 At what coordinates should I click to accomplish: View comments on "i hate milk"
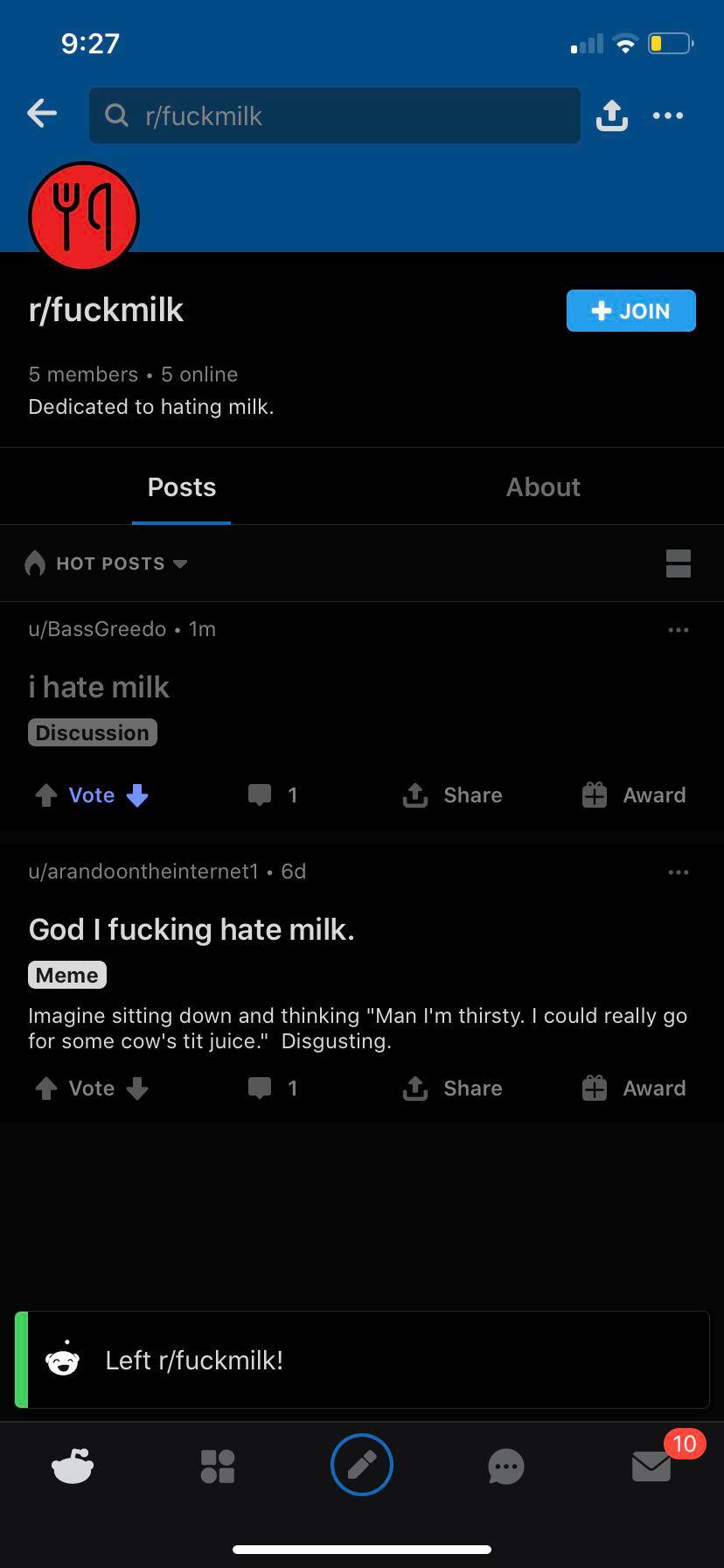(273, 795)
